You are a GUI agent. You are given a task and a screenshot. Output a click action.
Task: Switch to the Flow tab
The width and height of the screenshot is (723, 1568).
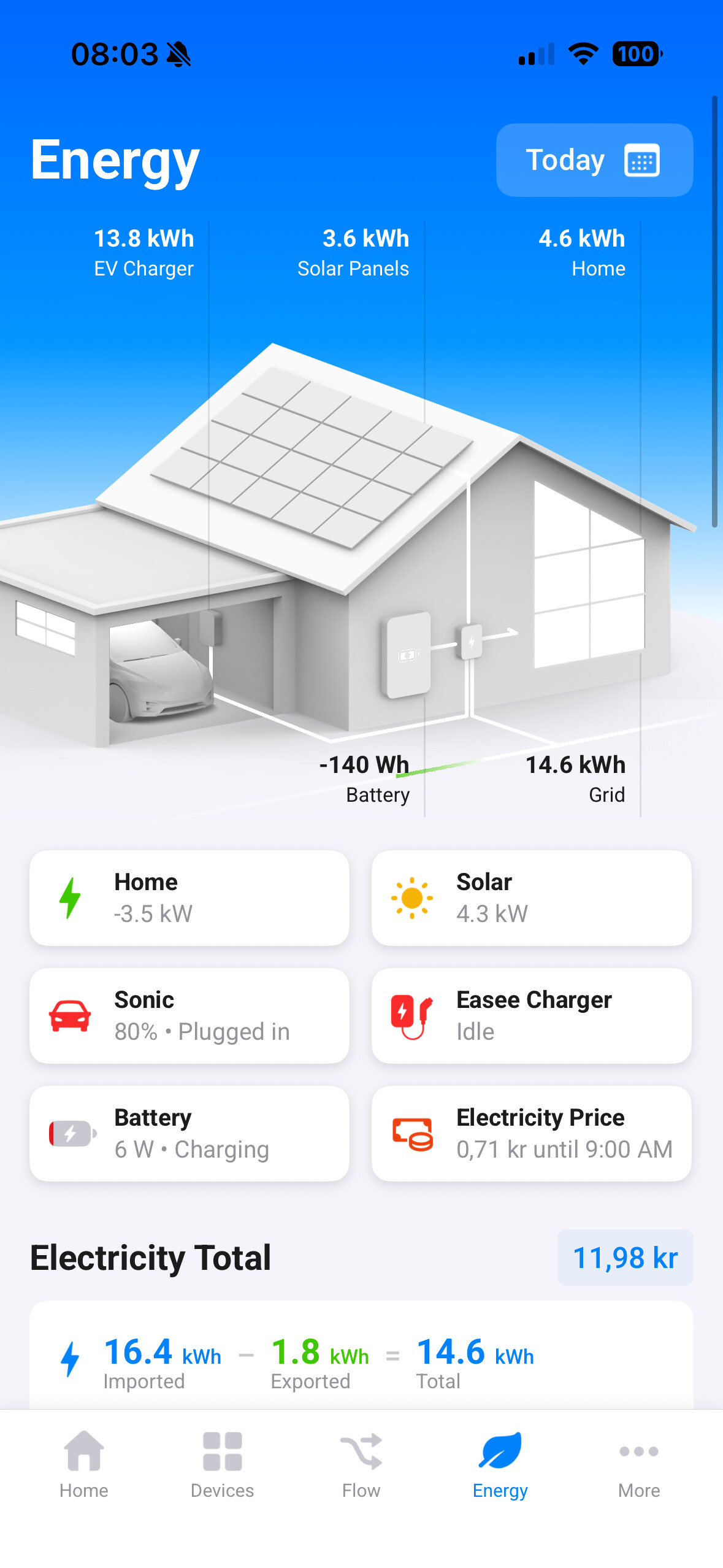[x=361, y=1465]
